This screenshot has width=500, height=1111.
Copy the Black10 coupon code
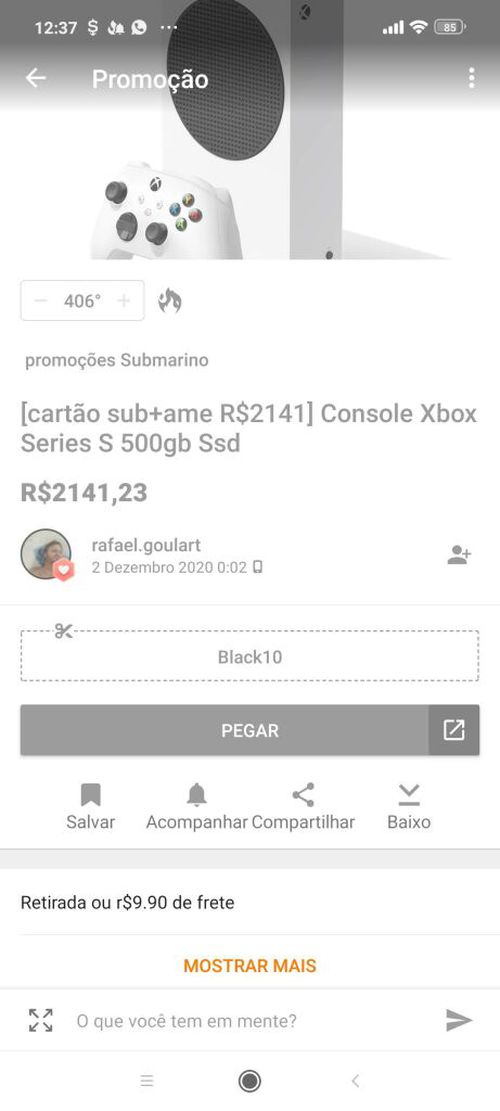tap(250, 657)
